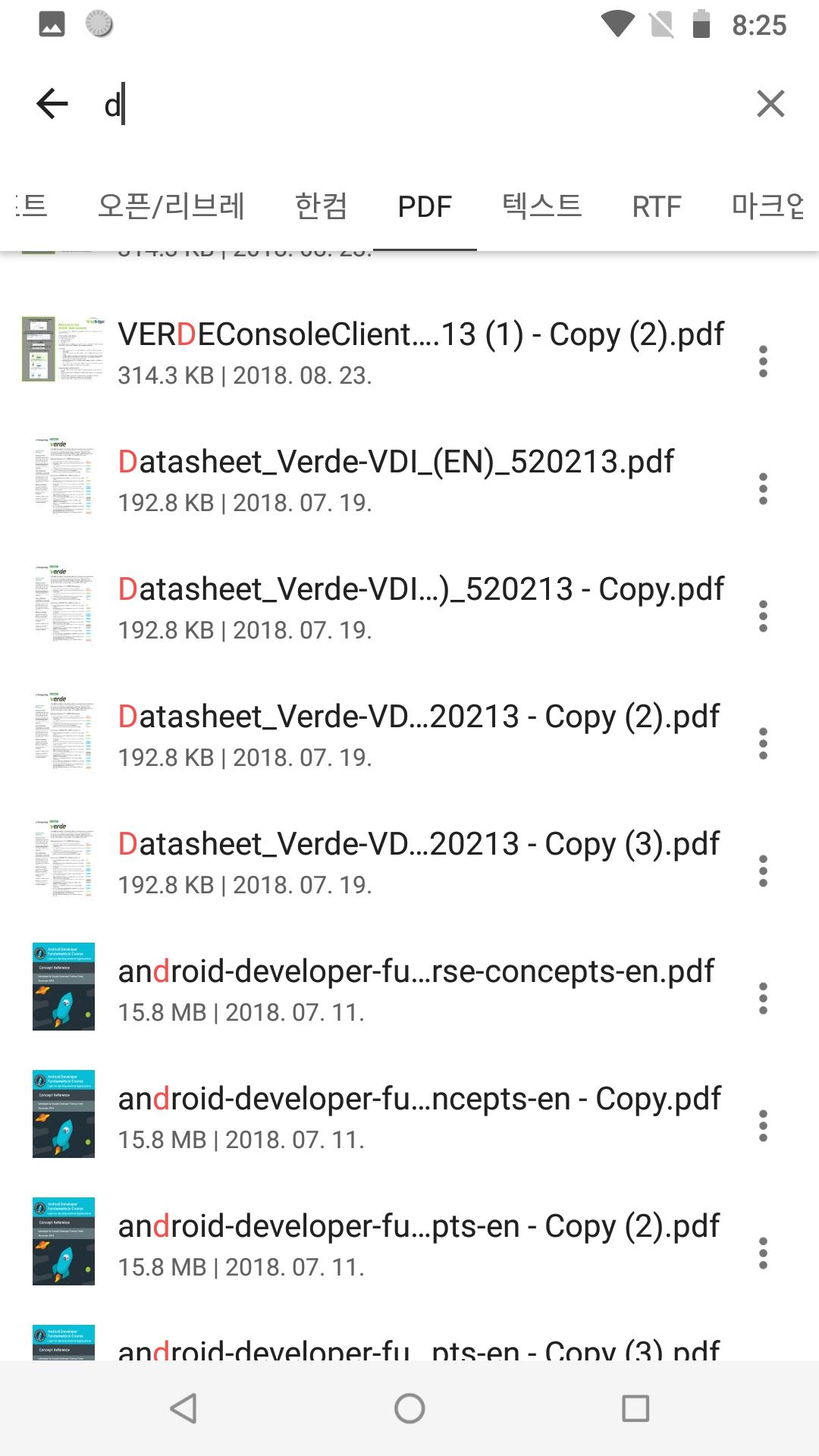Open more options for VERDEConsoleClient Copy (2).pdf
The image size is (819, 1456).
tap(764, 362)
